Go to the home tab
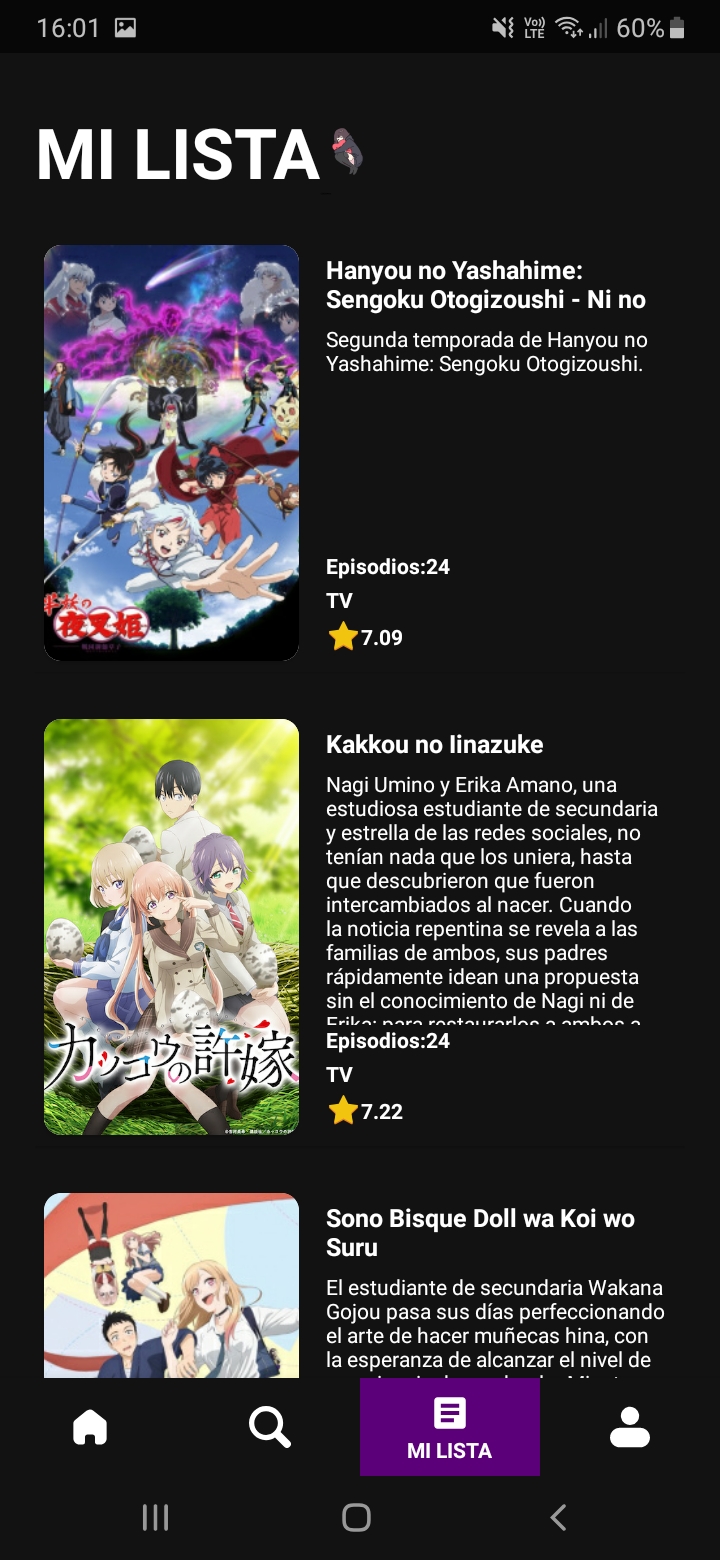This screenshot has width=720, height=1560. [x=90, y=1427]
